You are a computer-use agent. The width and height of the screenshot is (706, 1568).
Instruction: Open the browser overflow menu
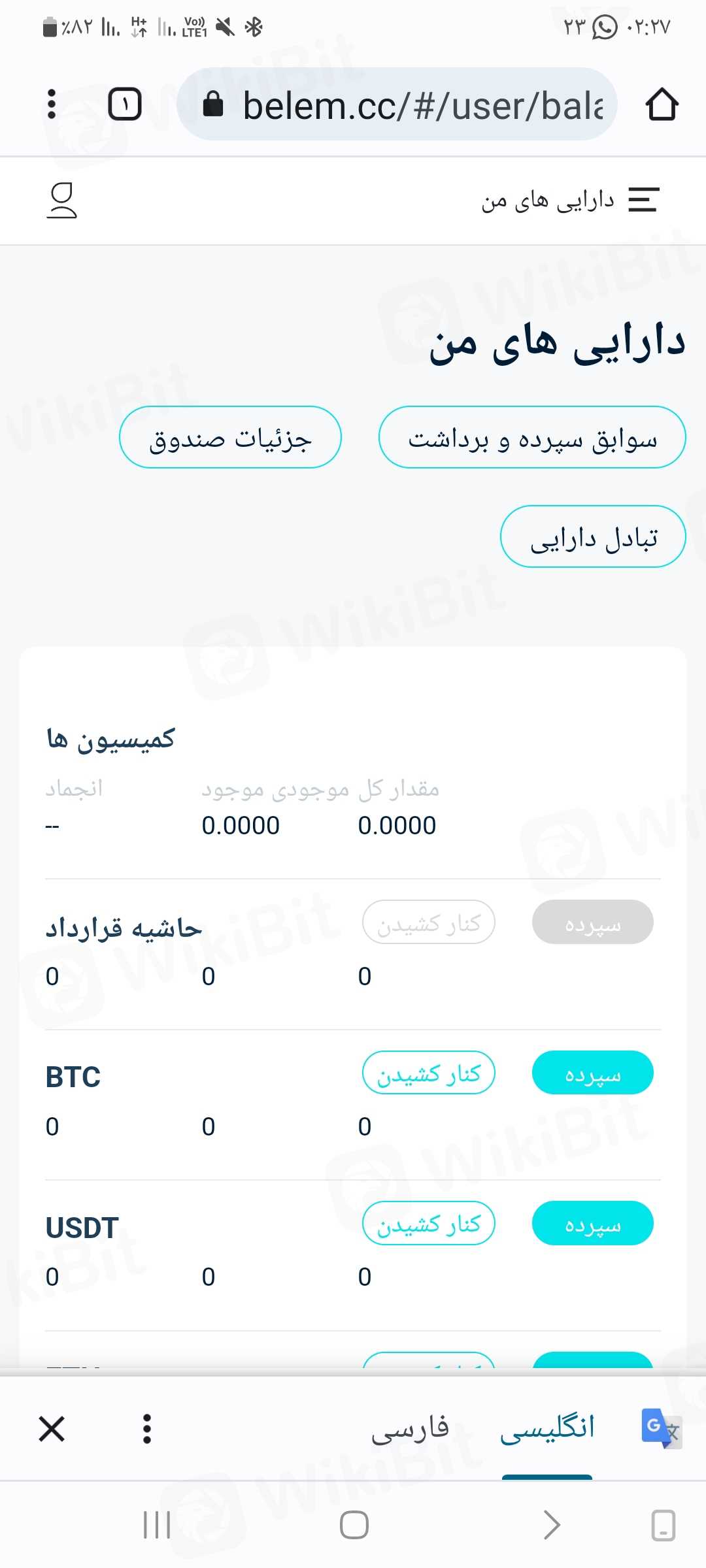coord(52,105)
